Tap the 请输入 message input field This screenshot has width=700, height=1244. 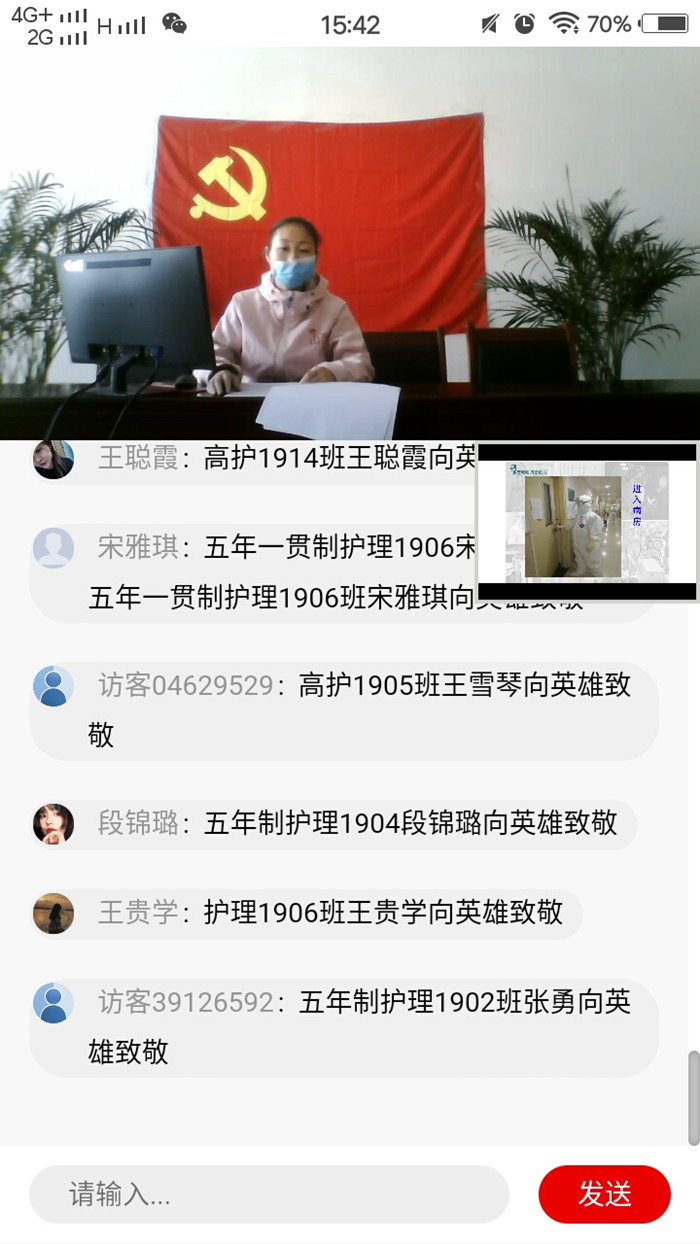268,1194
